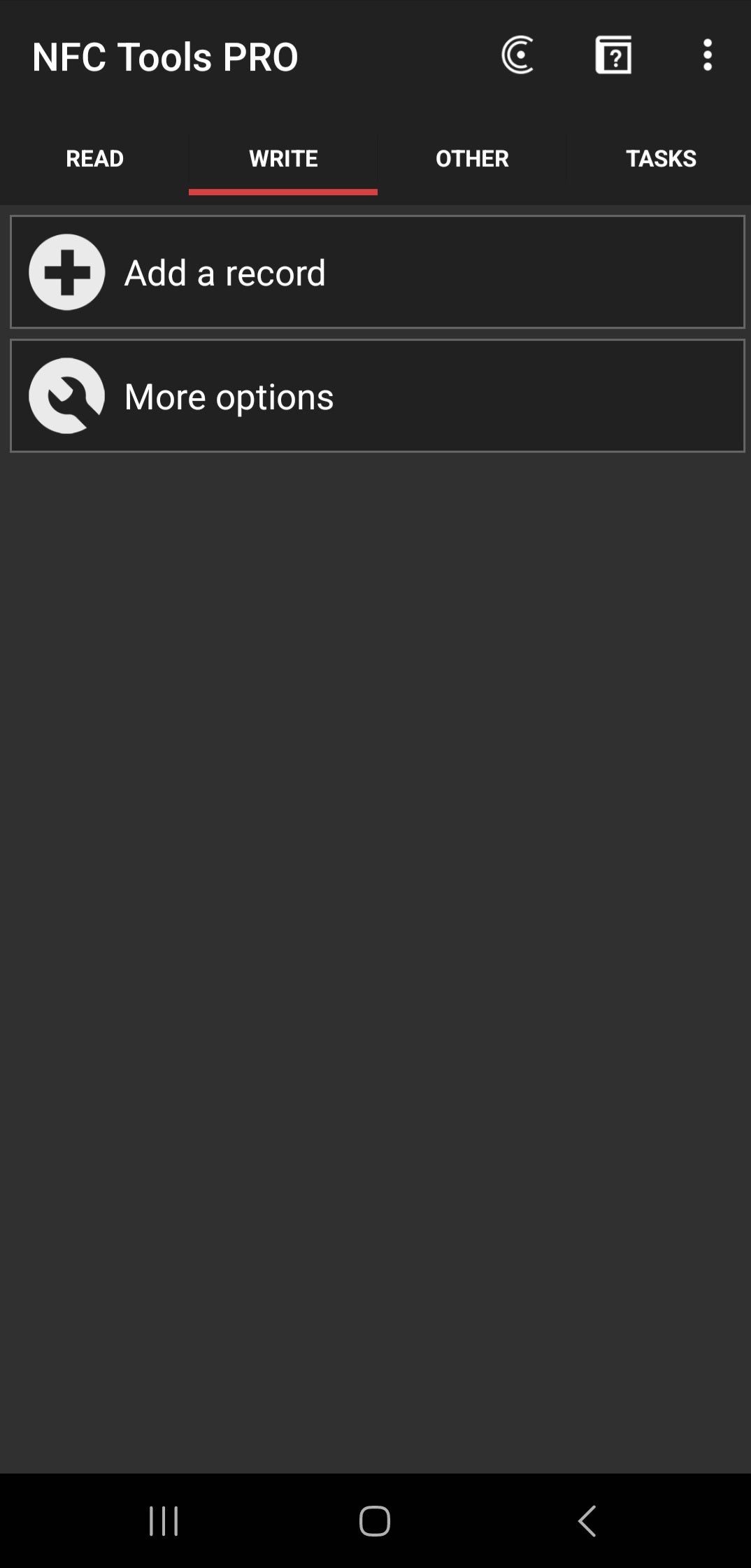The width and height of the screenshot is (751, 1568).
Task: Open the NFC signal icon in app bar
Action: [x=518, y=55]
